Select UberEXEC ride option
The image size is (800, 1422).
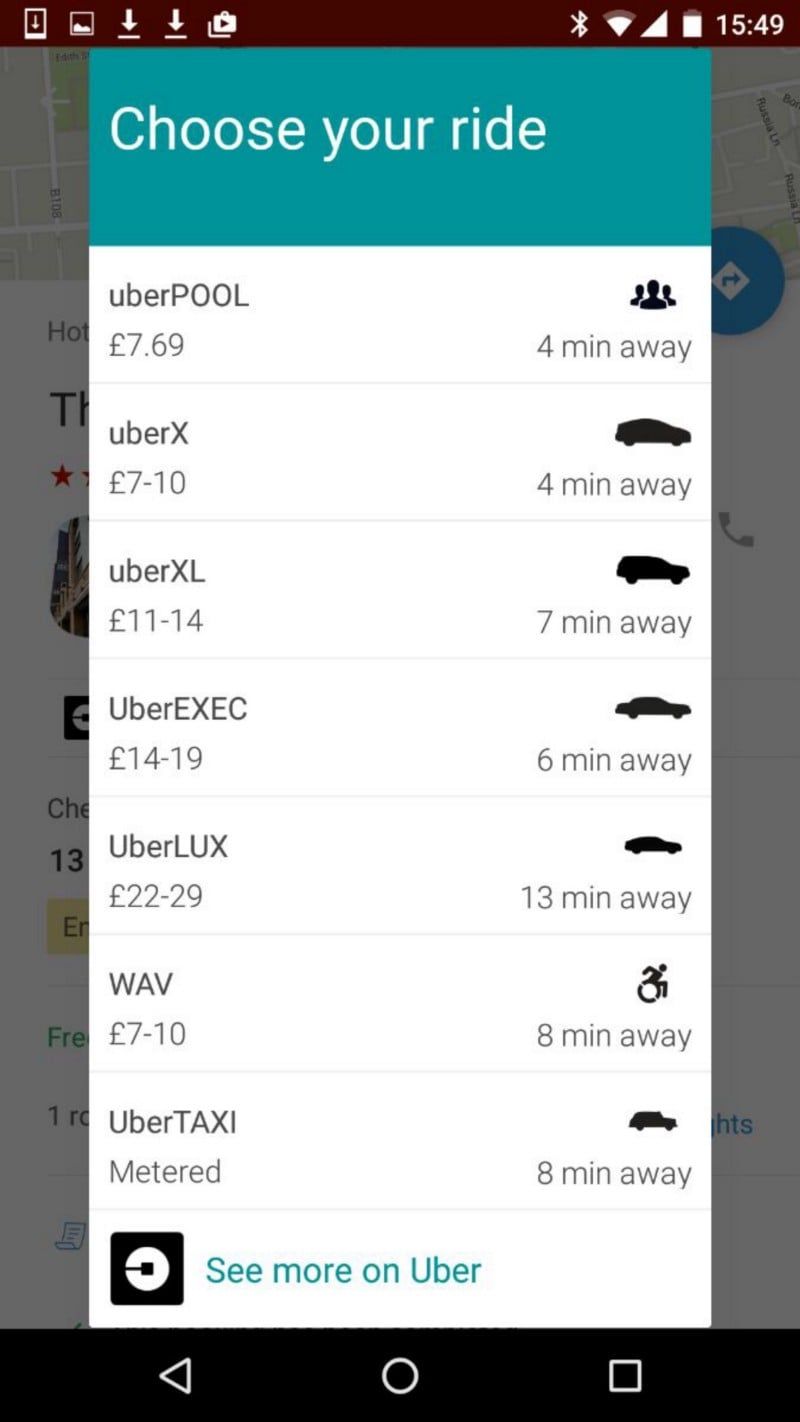coord(400,732)
